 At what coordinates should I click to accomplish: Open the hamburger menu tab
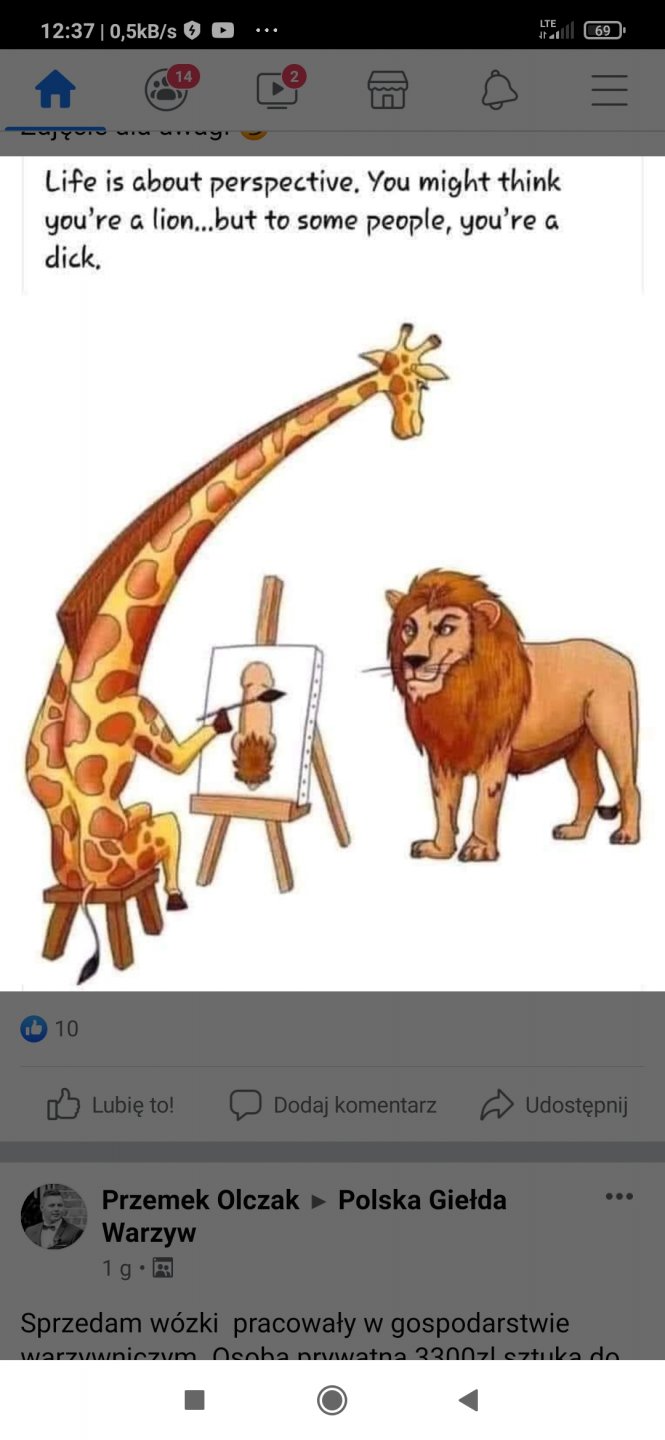tap(609, 91)
